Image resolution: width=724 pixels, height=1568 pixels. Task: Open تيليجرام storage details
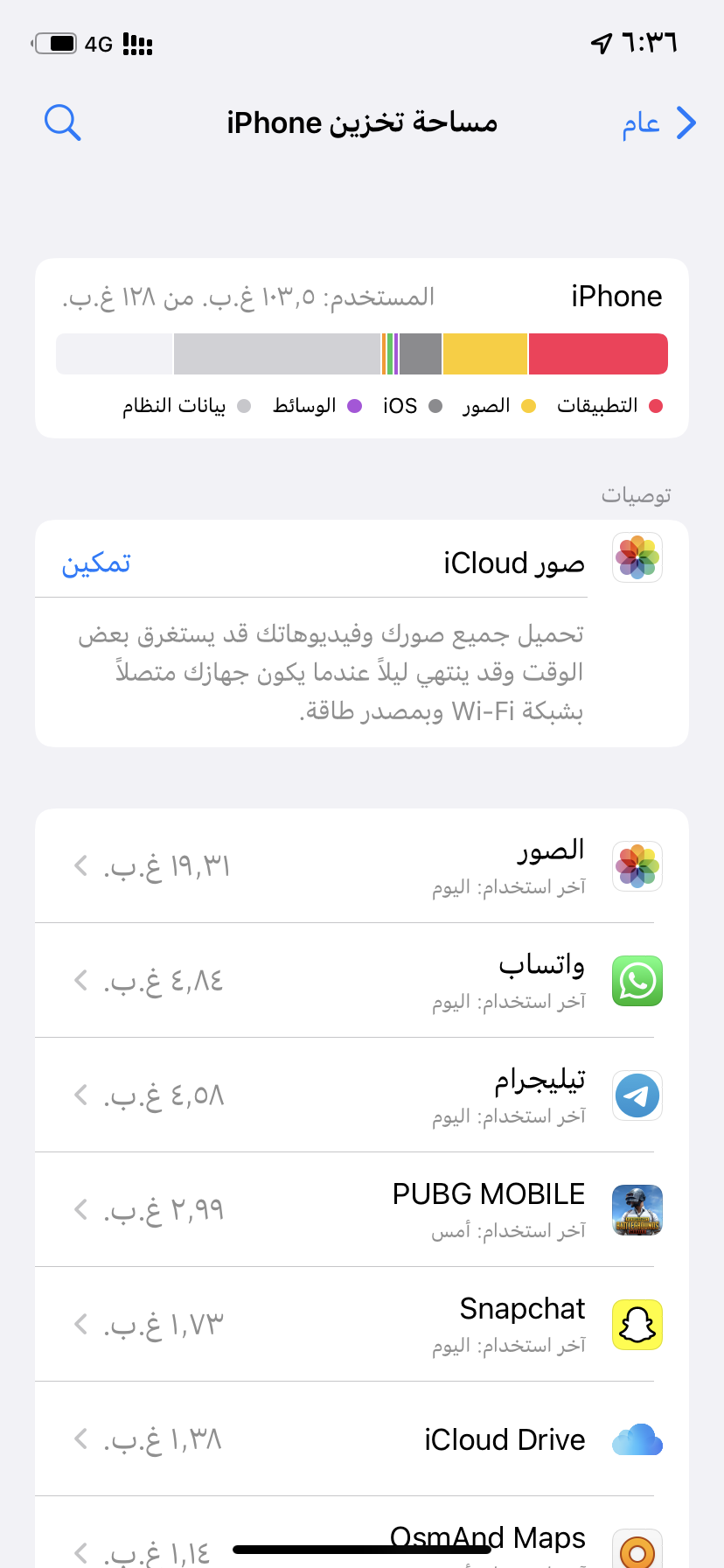click(x=362, y=1095)
